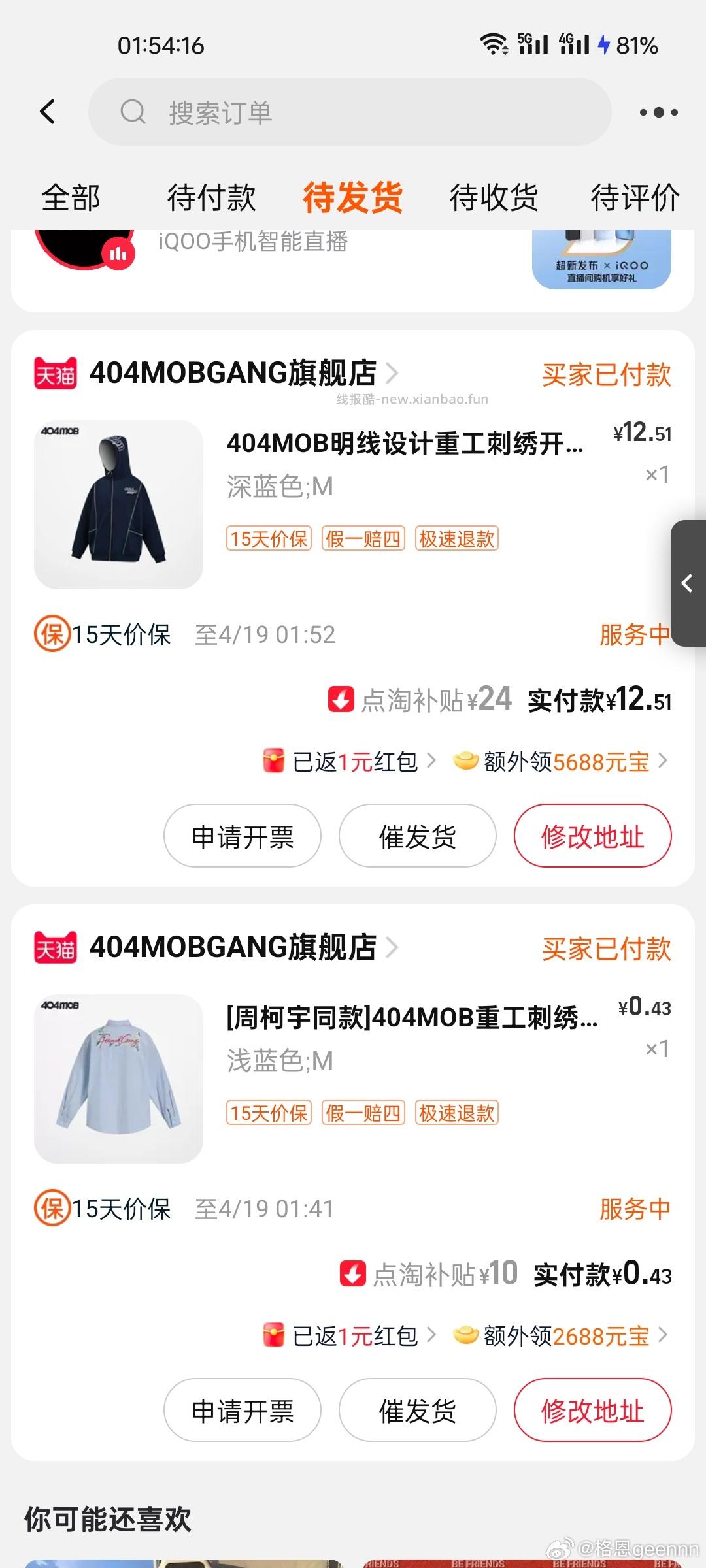Tap the back arrow at top left
Screen dimensions: 706x1568
[x=48, y=111]
